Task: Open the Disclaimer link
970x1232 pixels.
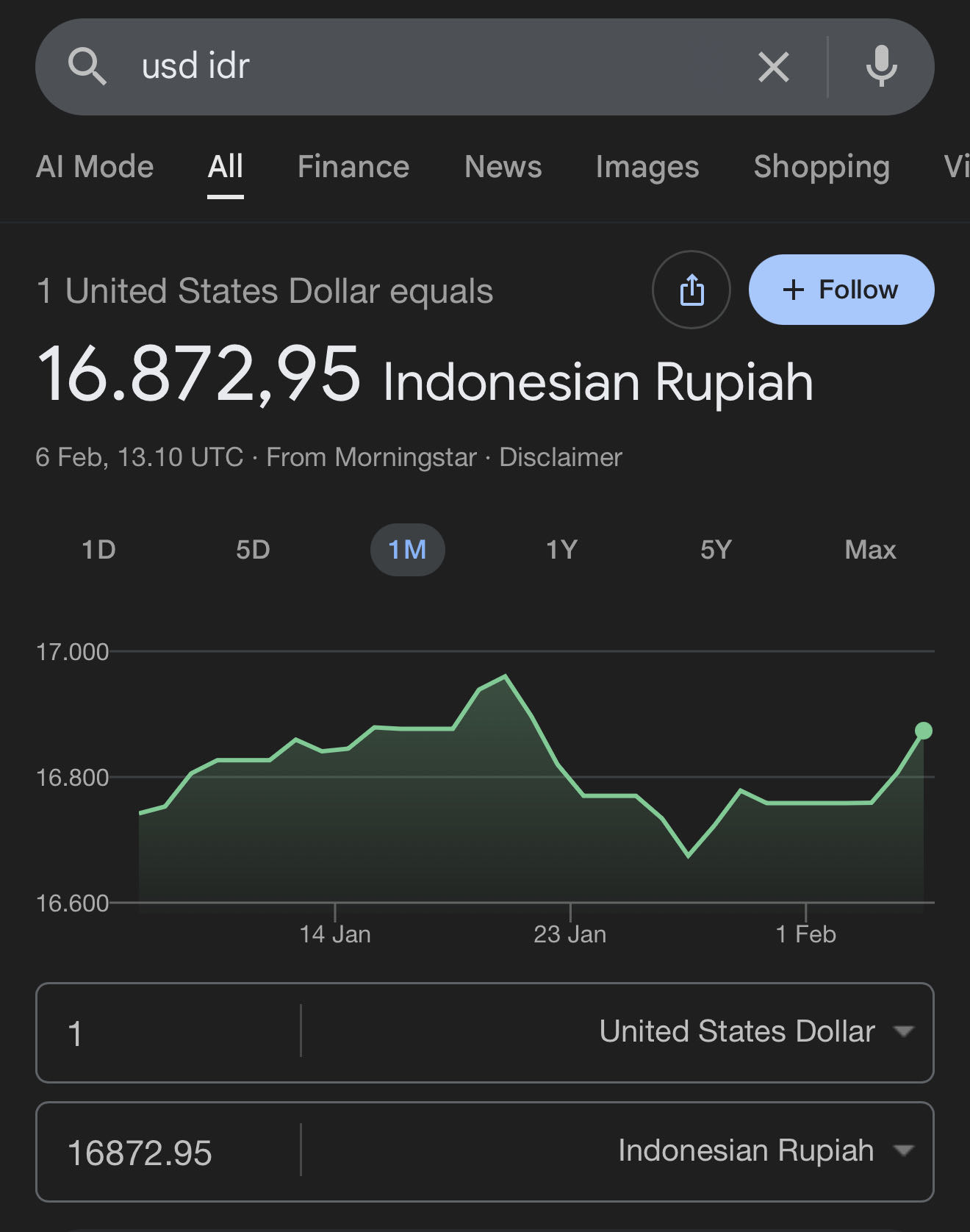Action: point(560,457)
